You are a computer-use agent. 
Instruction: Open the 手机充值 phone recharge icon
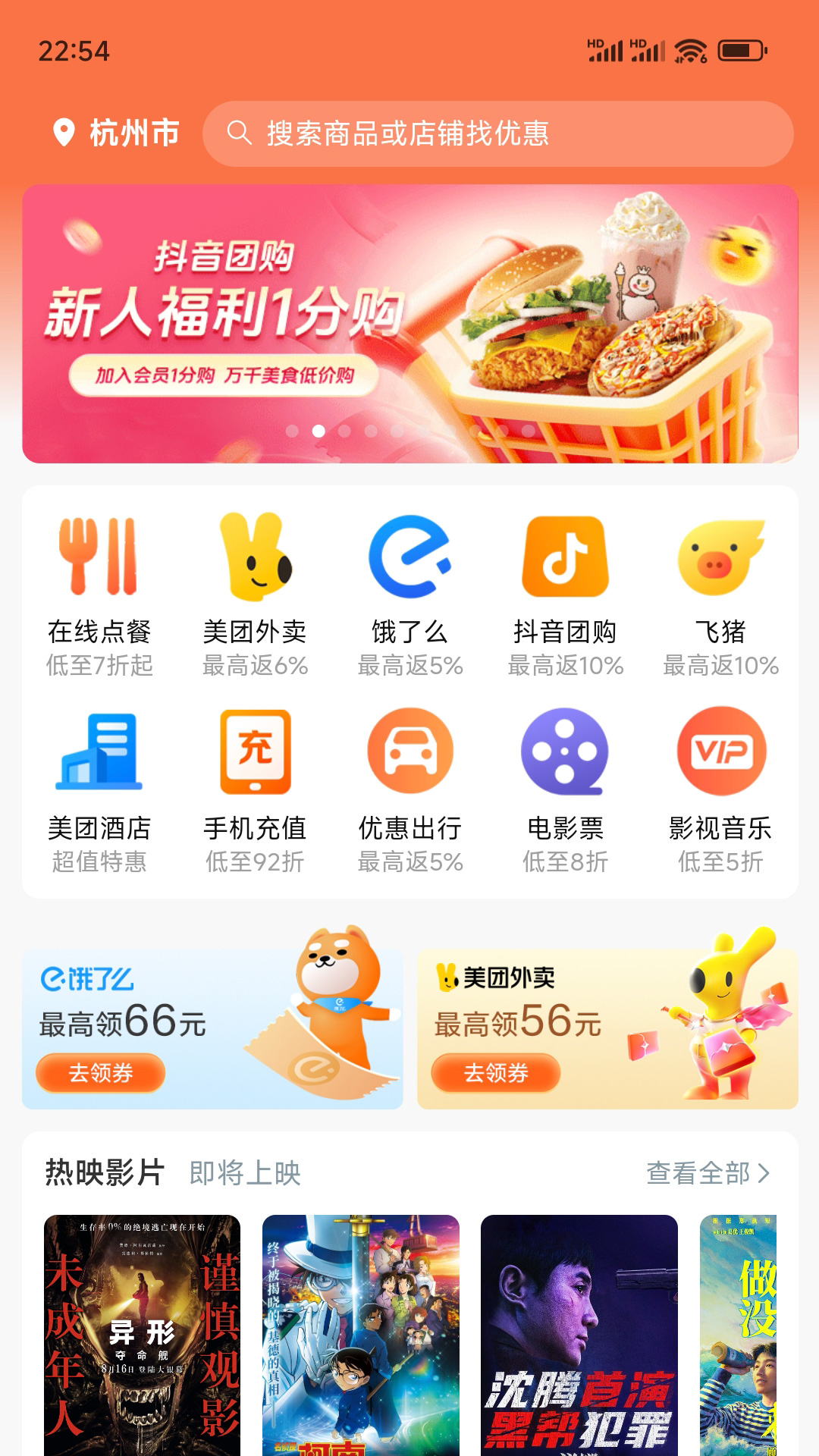256,751
